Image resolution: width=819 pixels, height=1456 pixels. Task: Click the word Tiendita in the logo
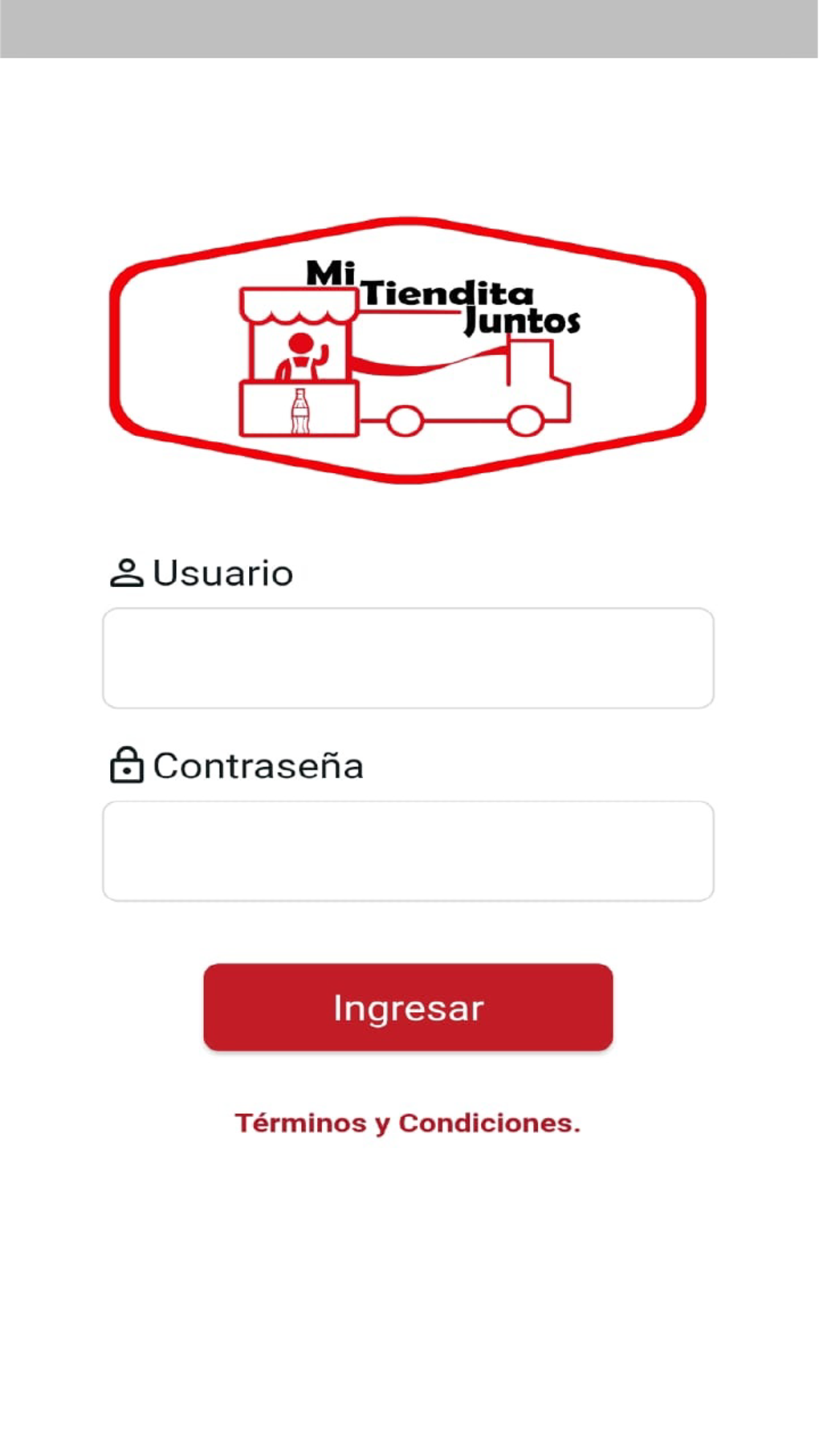[x=451, y=292]
